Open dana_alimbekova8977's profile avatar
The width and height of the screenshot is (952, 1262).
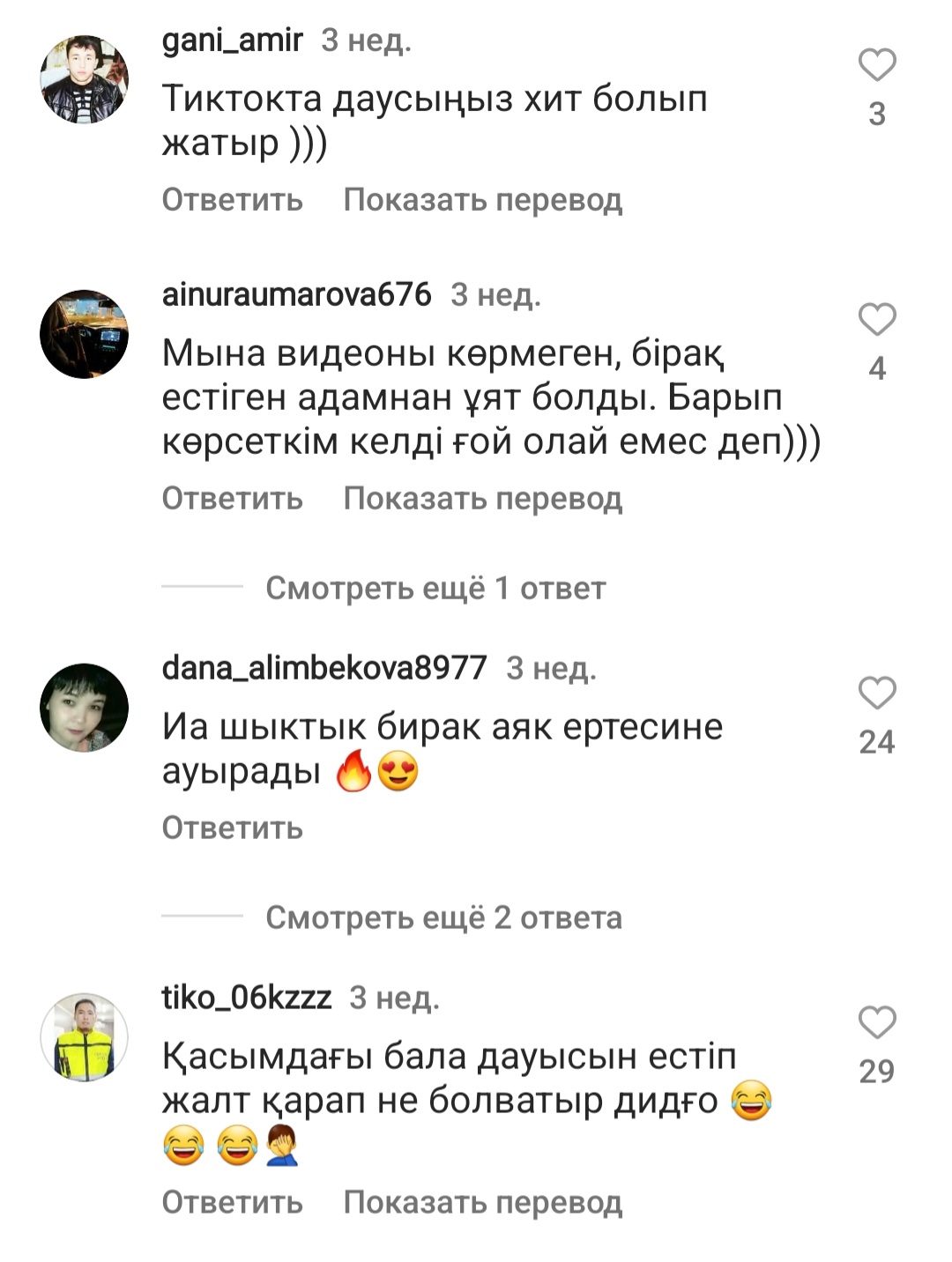(85, 708)
